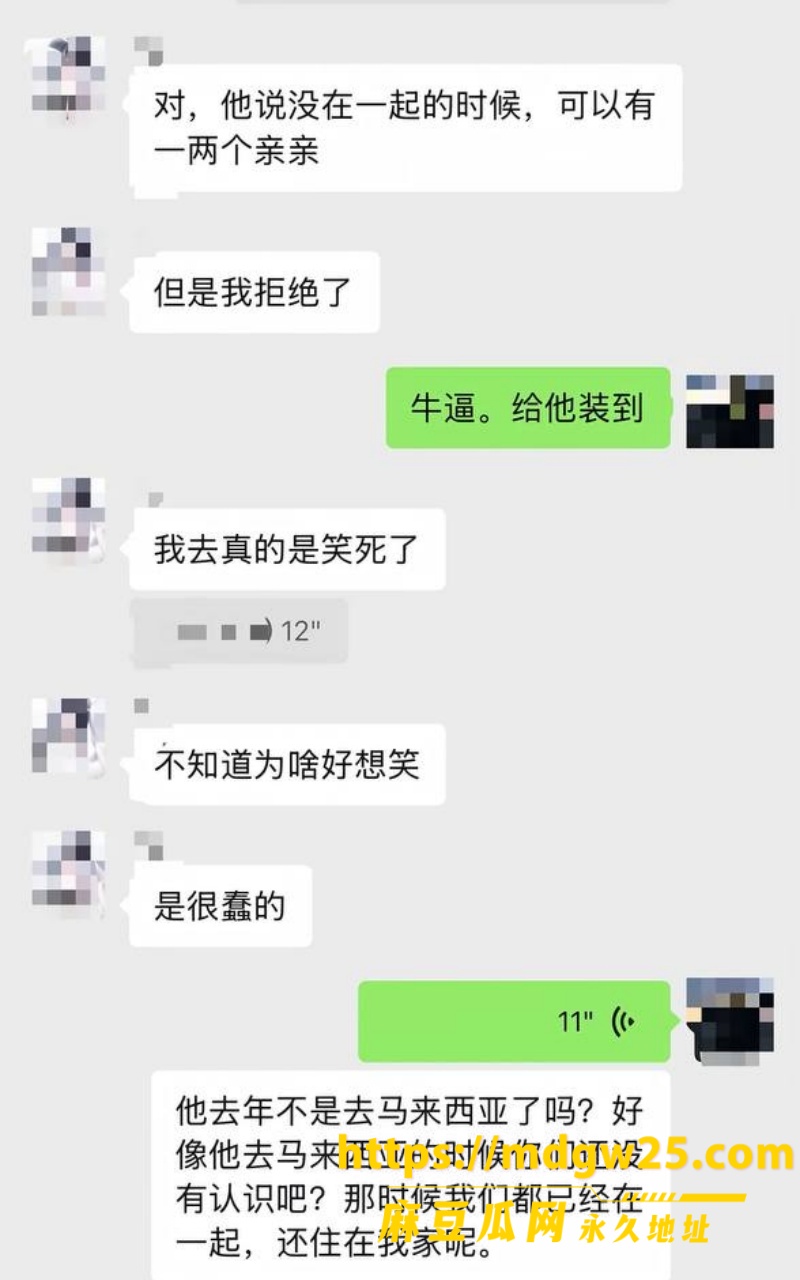Play the sent 11-second voice message
800x1280 pixels.
click(514, 1021)
